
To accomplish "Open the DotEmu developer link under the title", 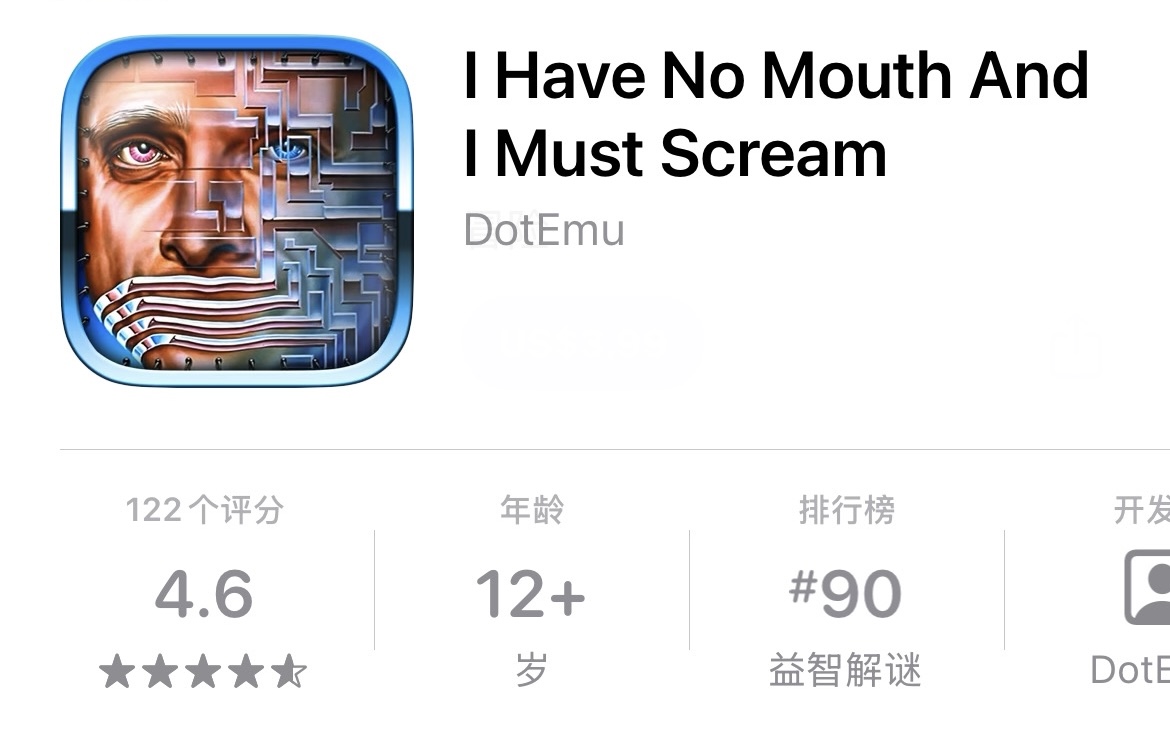I will pos(544,231).
